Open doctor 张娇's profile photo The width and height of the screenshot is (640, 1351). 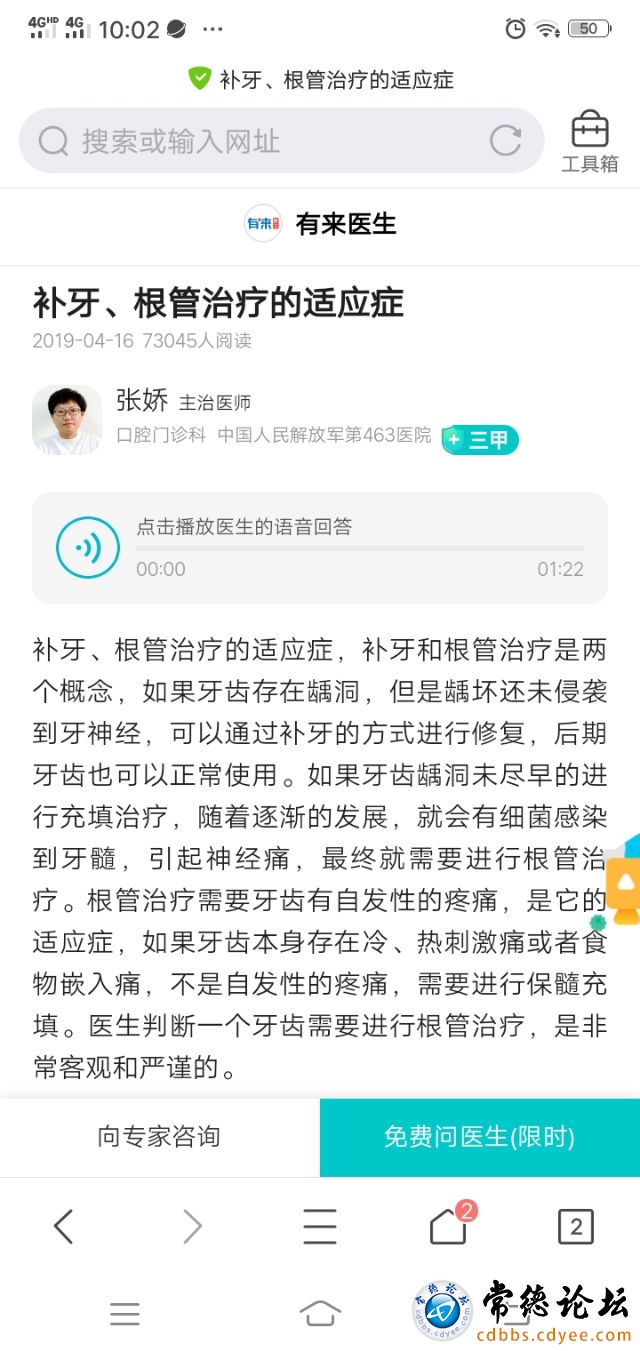click(x=67, y=420)
